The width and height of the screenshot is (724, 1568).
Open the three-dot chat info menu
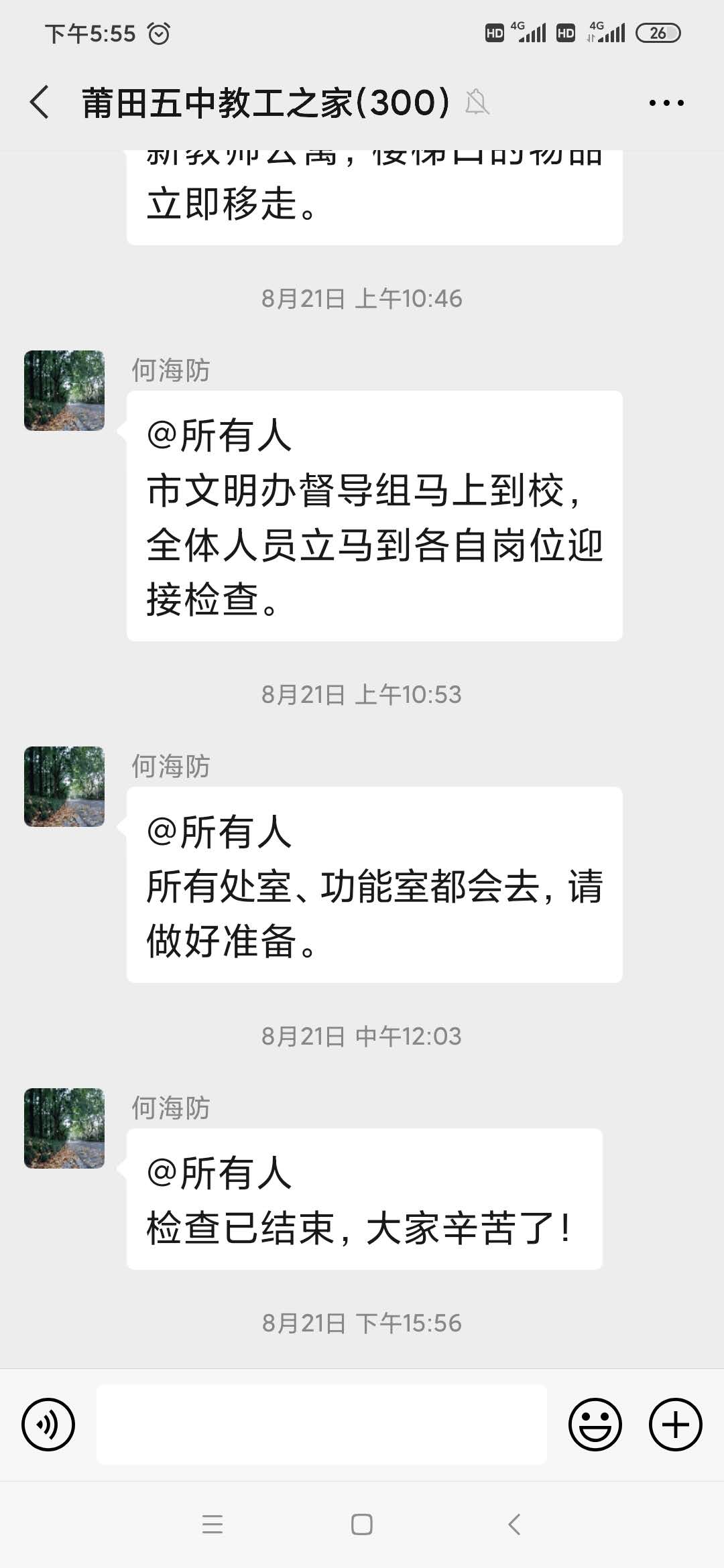(x=666, y=103)
